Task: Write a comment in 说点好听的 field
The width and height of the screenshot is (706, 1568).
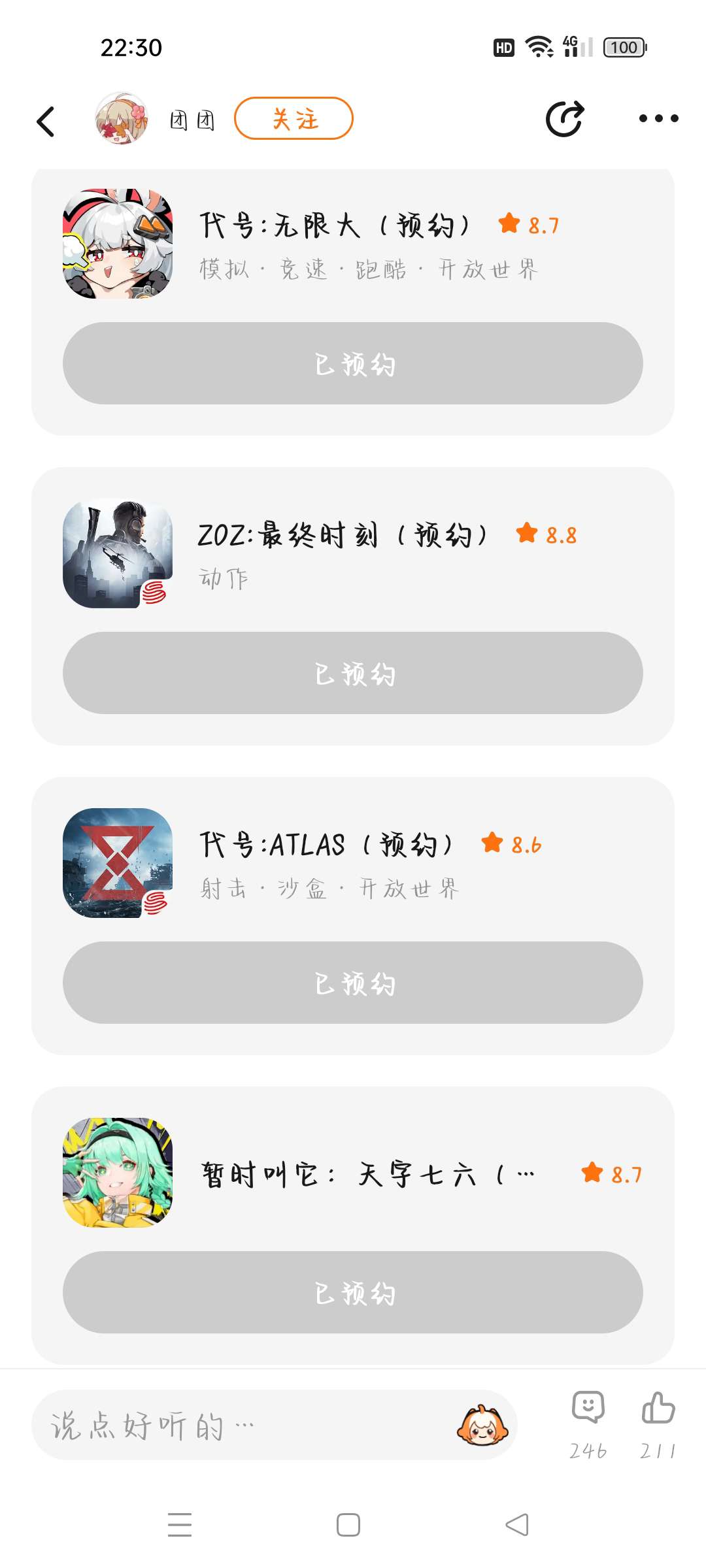Action: pos(242,1426)
